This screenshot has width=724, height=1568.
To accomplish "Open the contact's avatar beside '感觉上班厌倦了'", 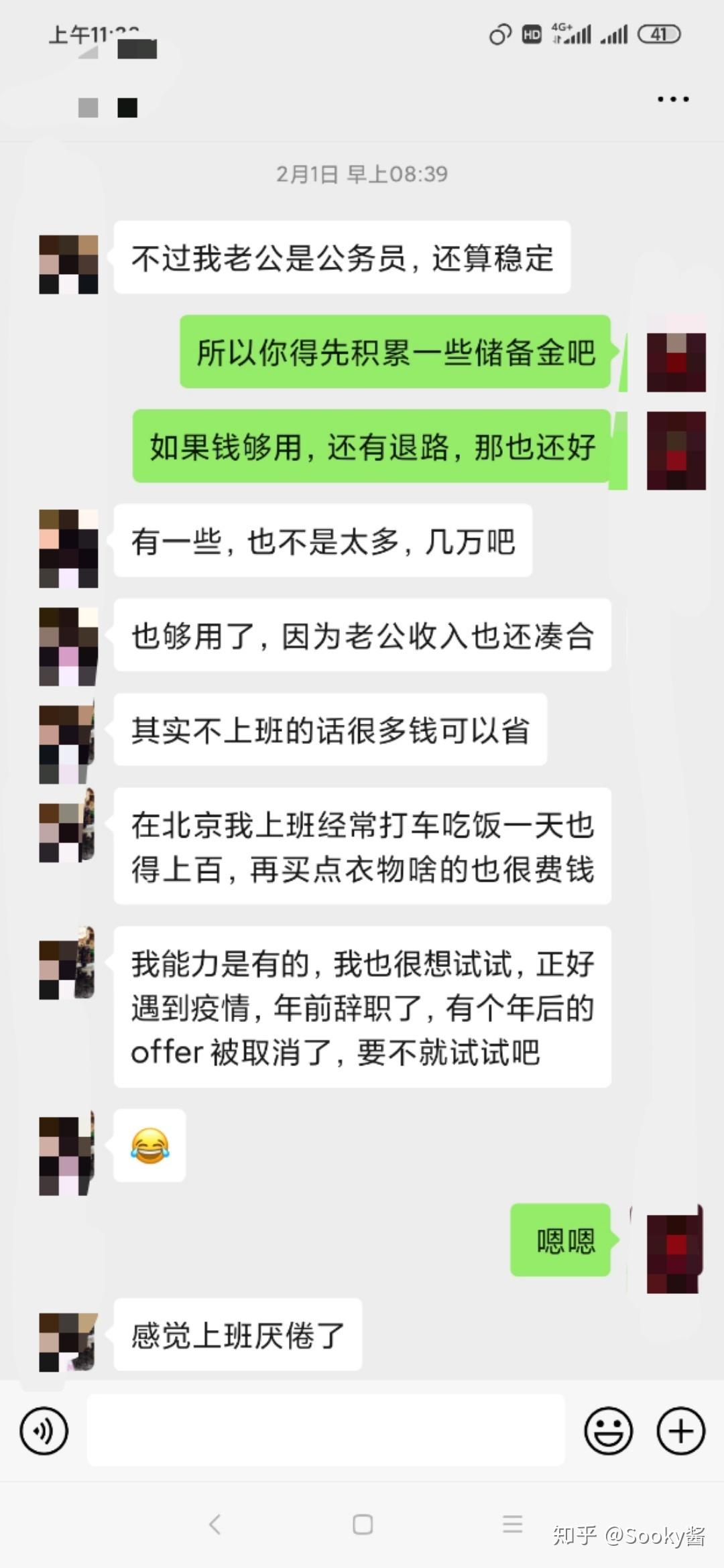I will pos(68,1342).
